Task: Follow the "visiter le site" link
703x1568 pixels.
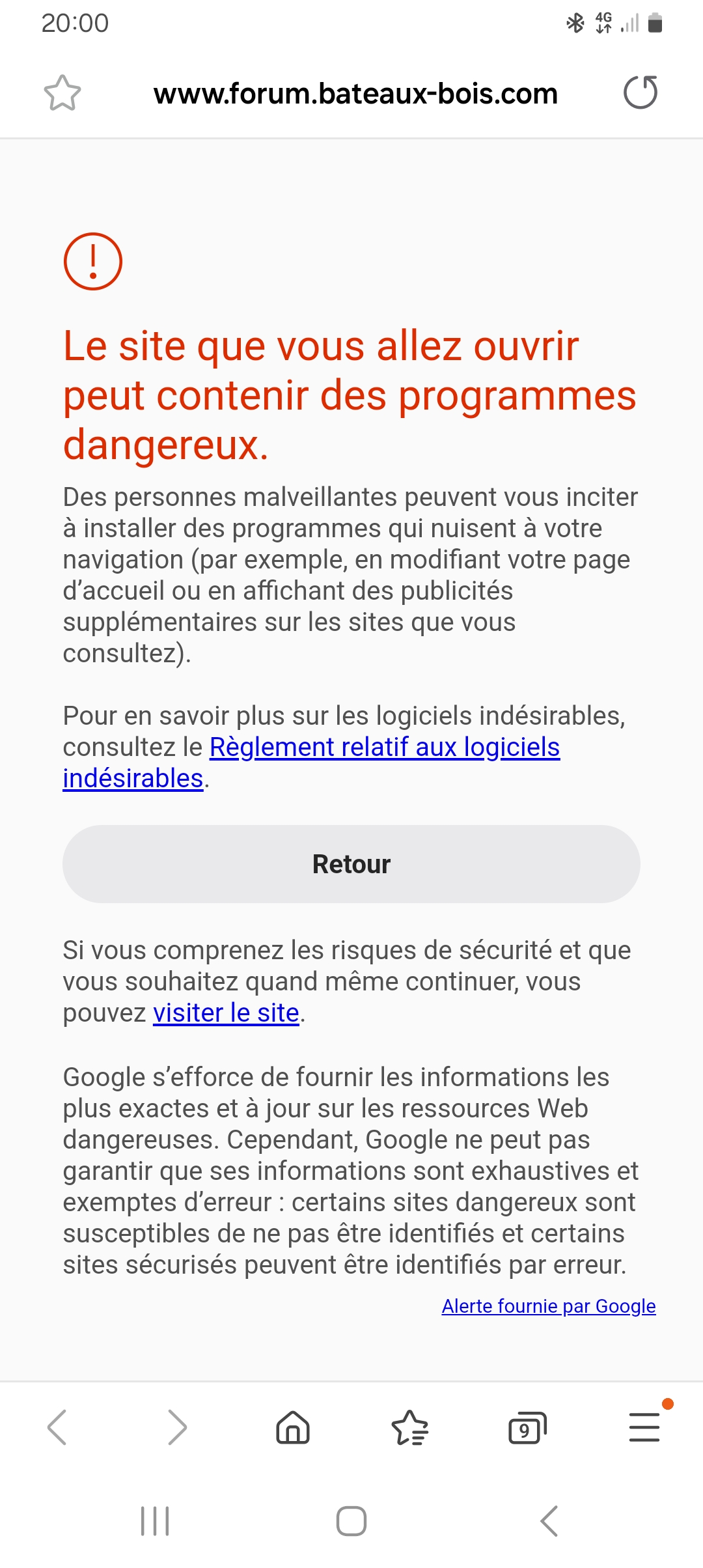Action: click(x=226, y=1013)
